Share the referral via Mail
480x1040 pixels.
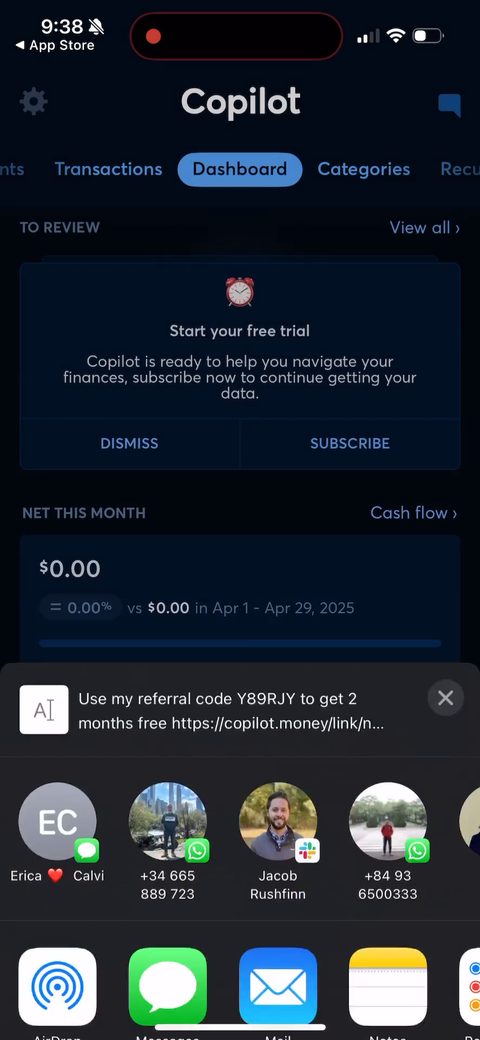pos(278,986)
